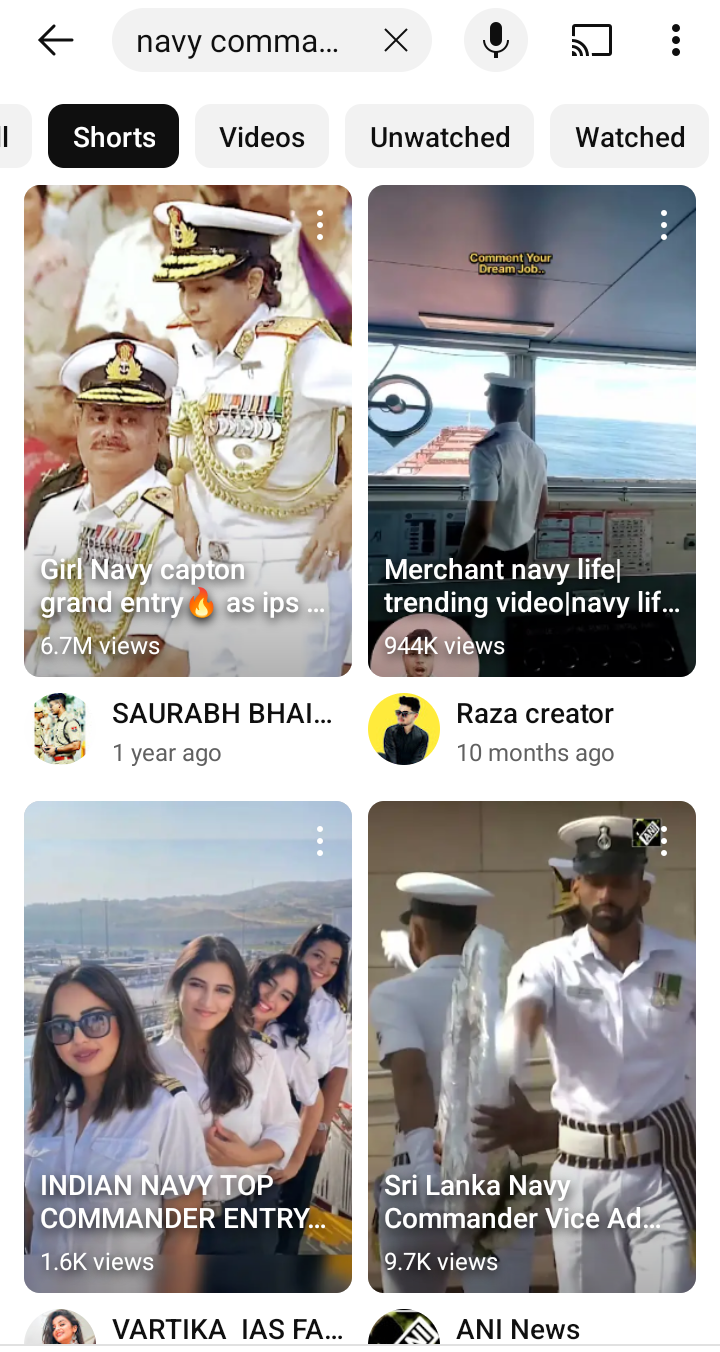720x1352 pixels.
Task: Open the cast to device option
Action: 592,41
